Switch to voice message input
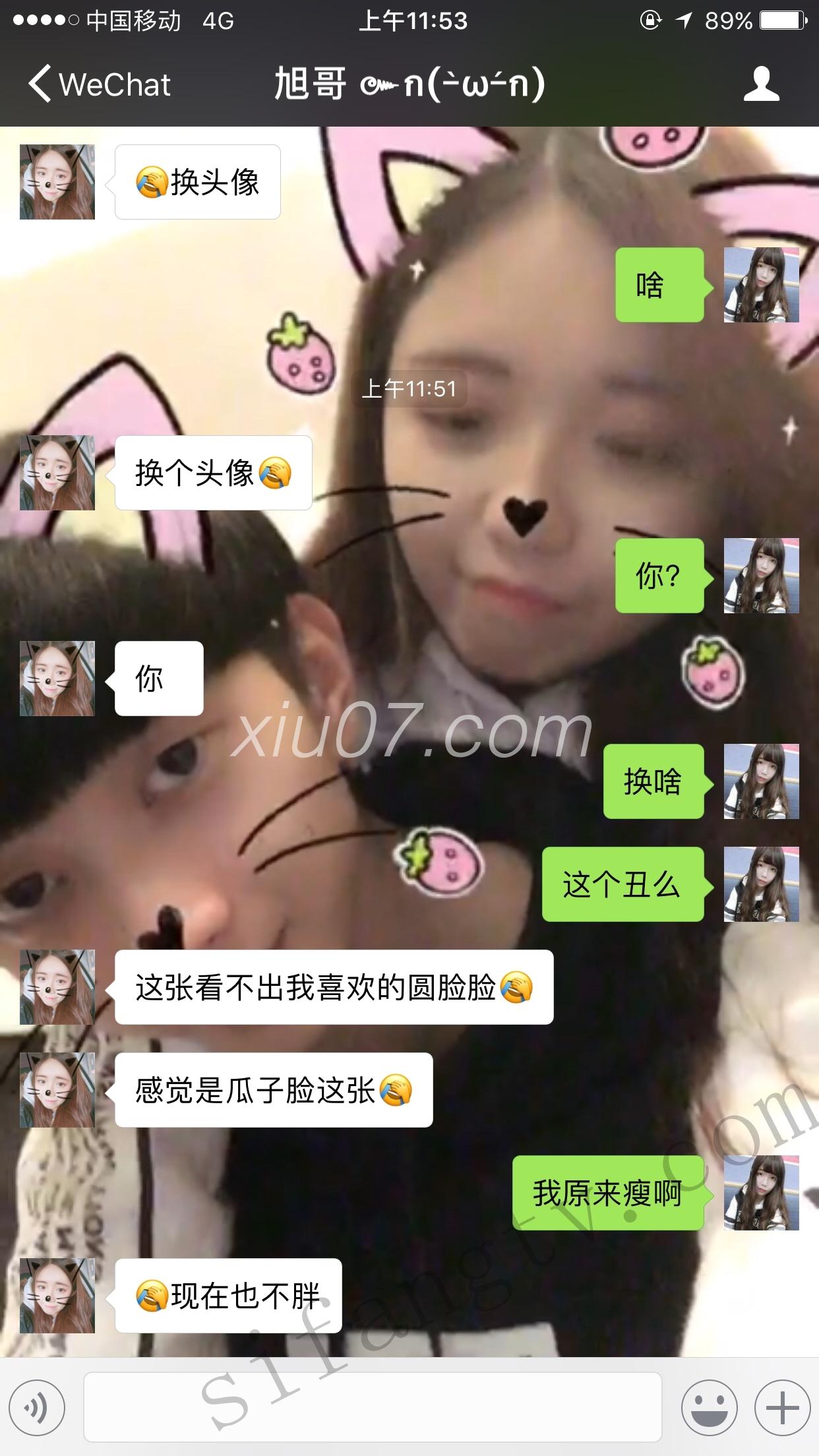The height and width of the screenshot is (1456, 819). 36,1408
